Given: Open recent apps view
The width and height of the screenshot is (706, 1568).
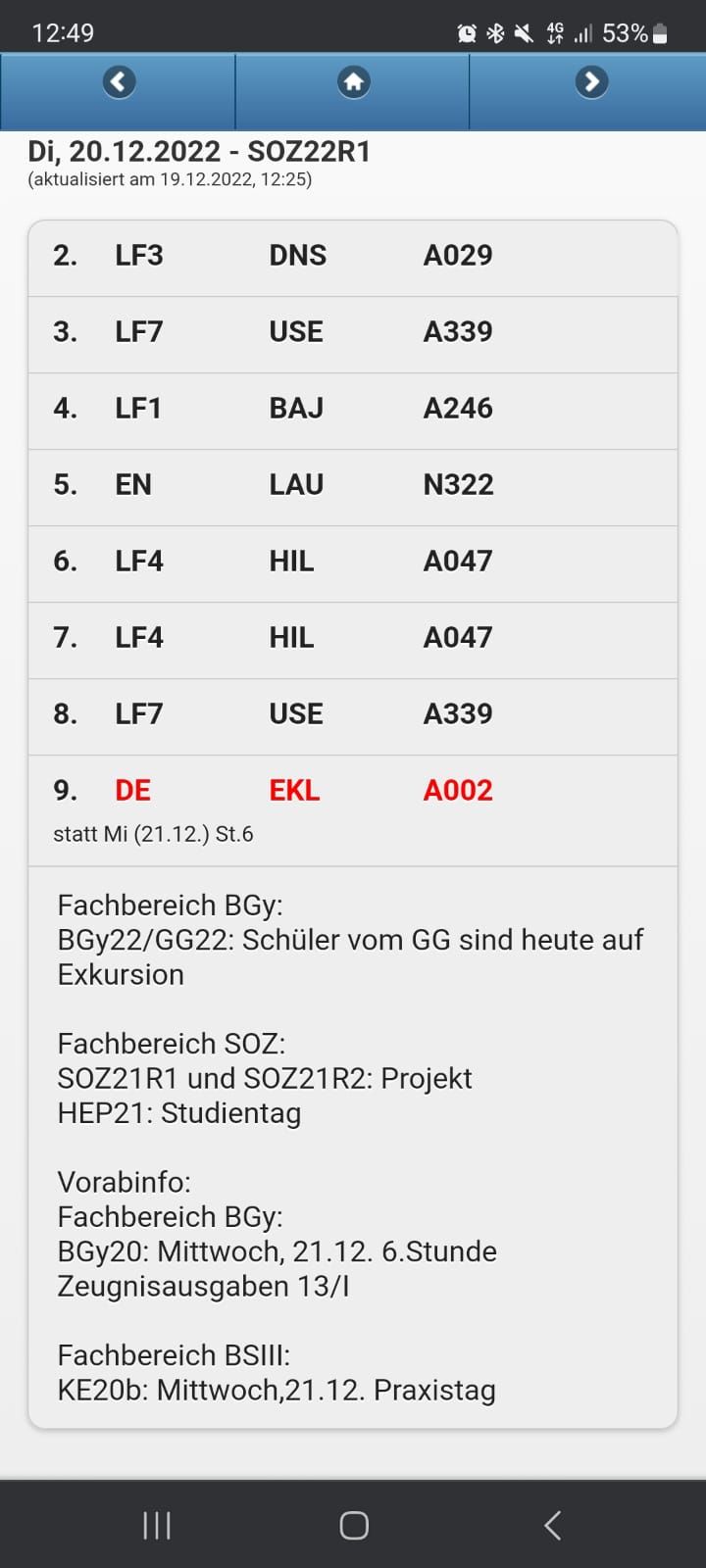Looking at the screenshot, I should click(x=157, y=1525).
